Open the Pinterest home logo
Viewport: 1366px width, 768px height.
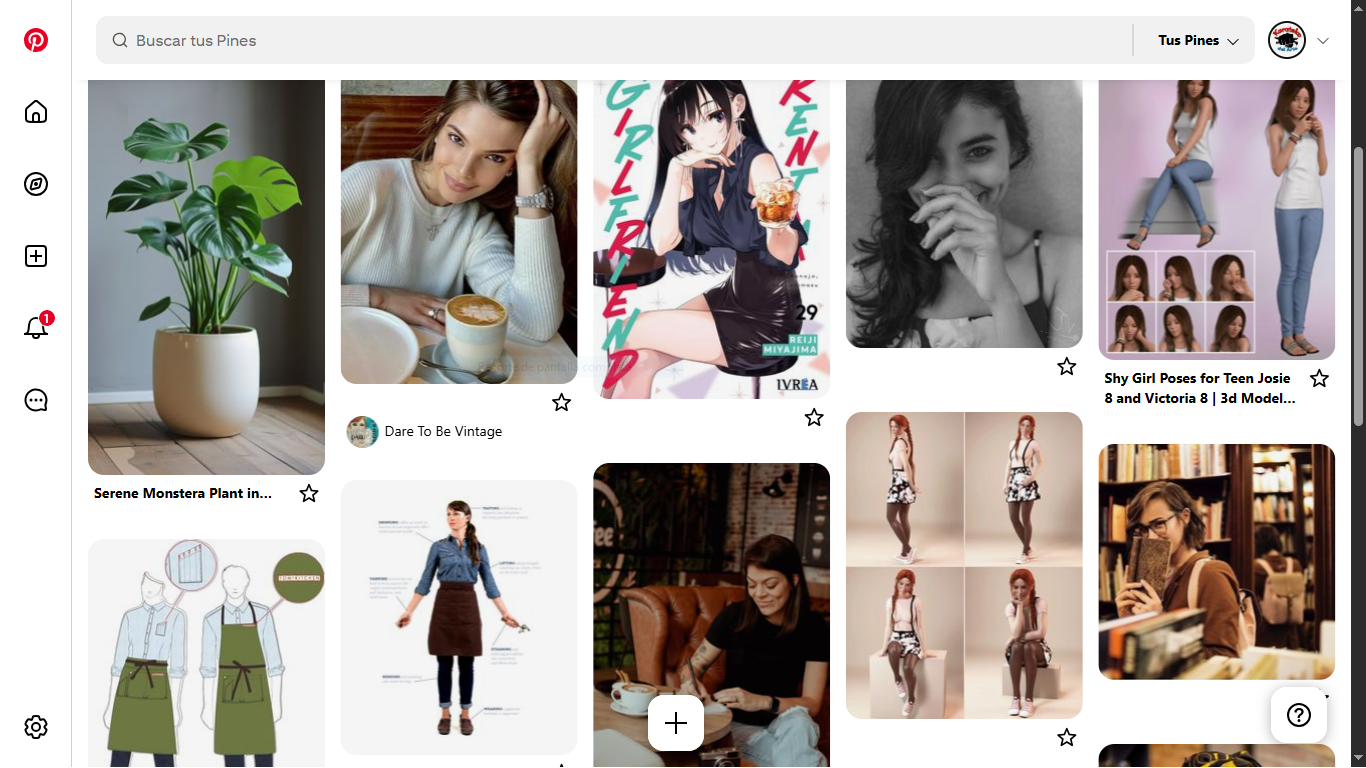coord(36,40)
